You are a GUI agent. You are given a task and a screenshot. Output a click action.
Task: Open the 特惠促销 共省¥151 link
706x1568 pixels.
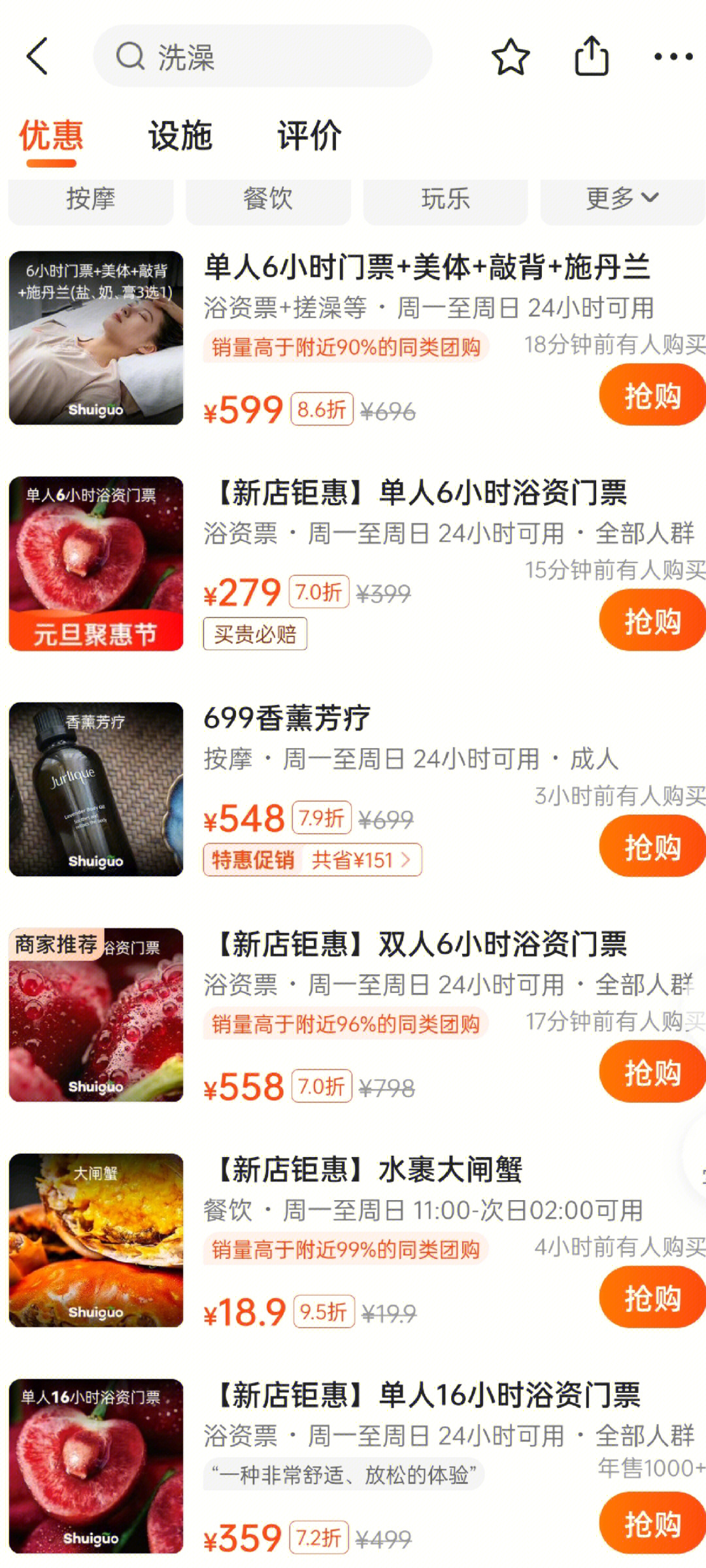point(312,860)
